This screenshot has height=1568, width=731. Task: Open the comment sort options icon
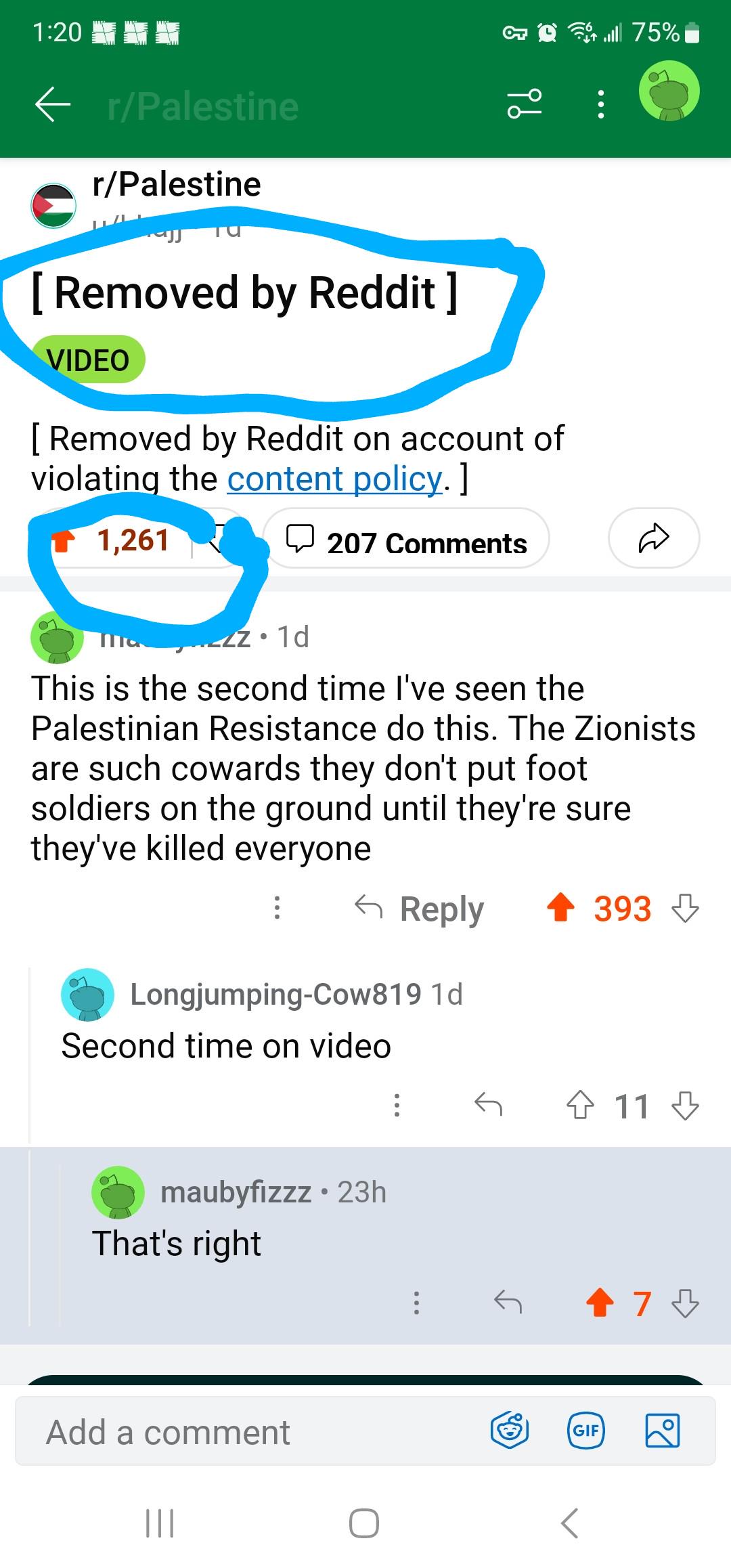525,104
